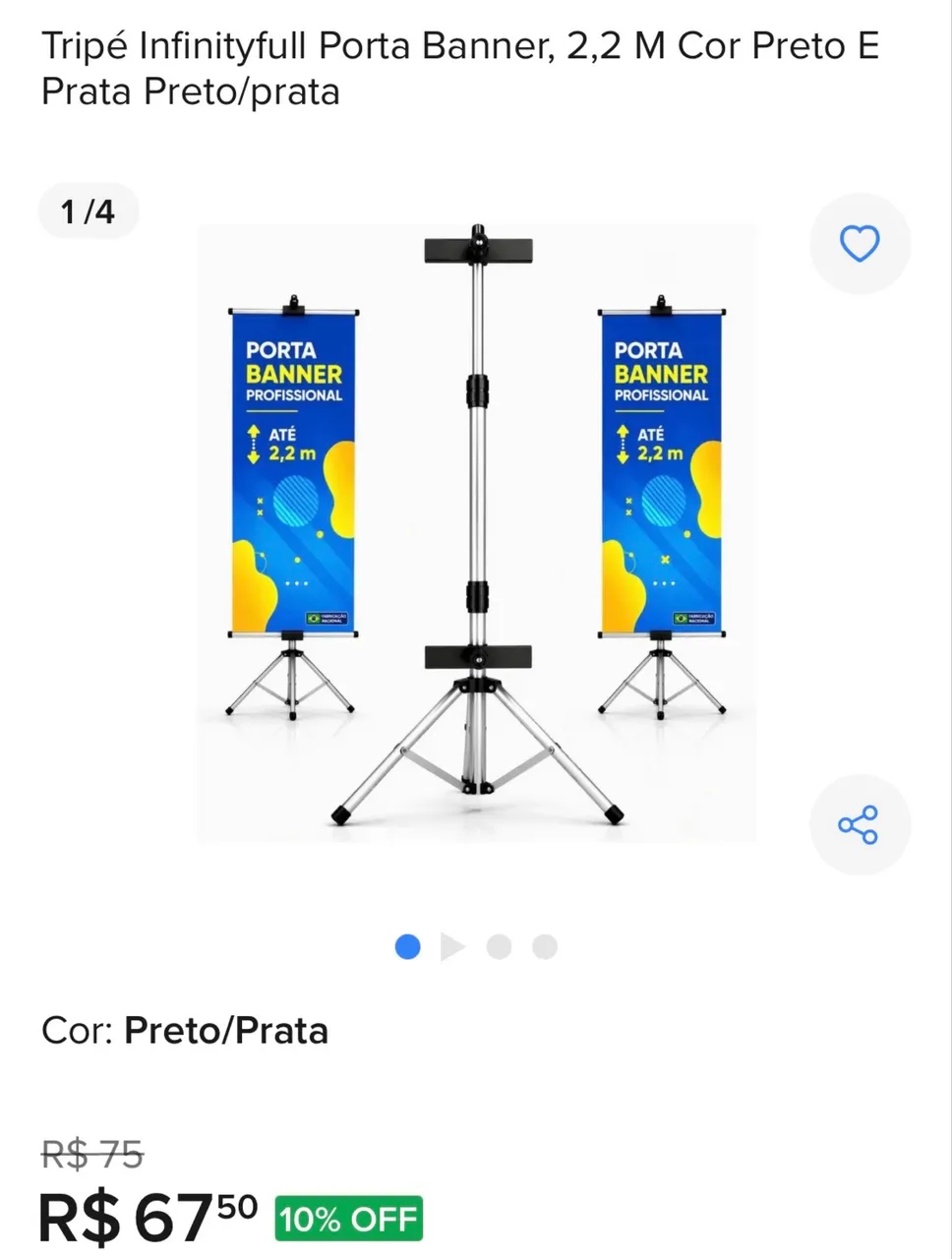This screenshot has height=1259, width=952.
Task: Jump to the video slide indicator
Action: [x=452, y=947]
